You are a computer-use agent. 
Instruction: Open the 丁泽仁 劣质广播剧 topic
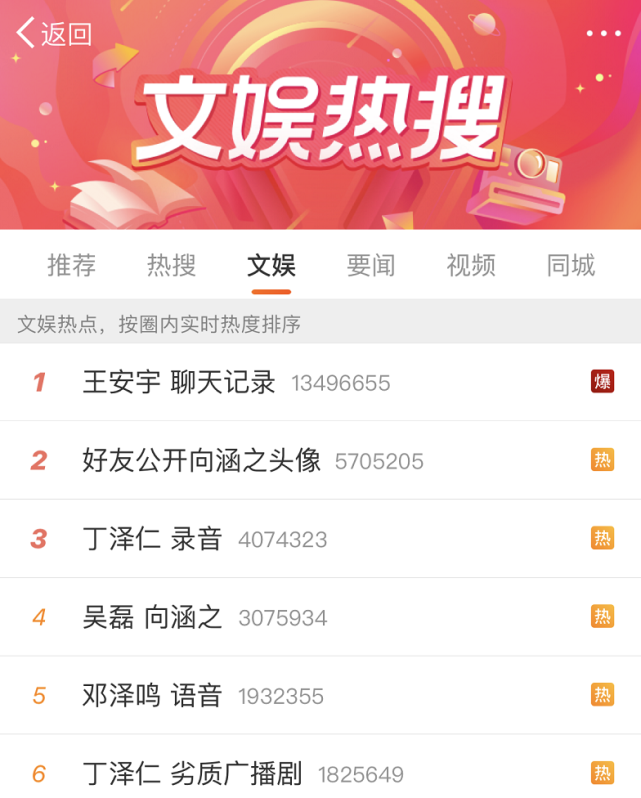tap(192, 773)
